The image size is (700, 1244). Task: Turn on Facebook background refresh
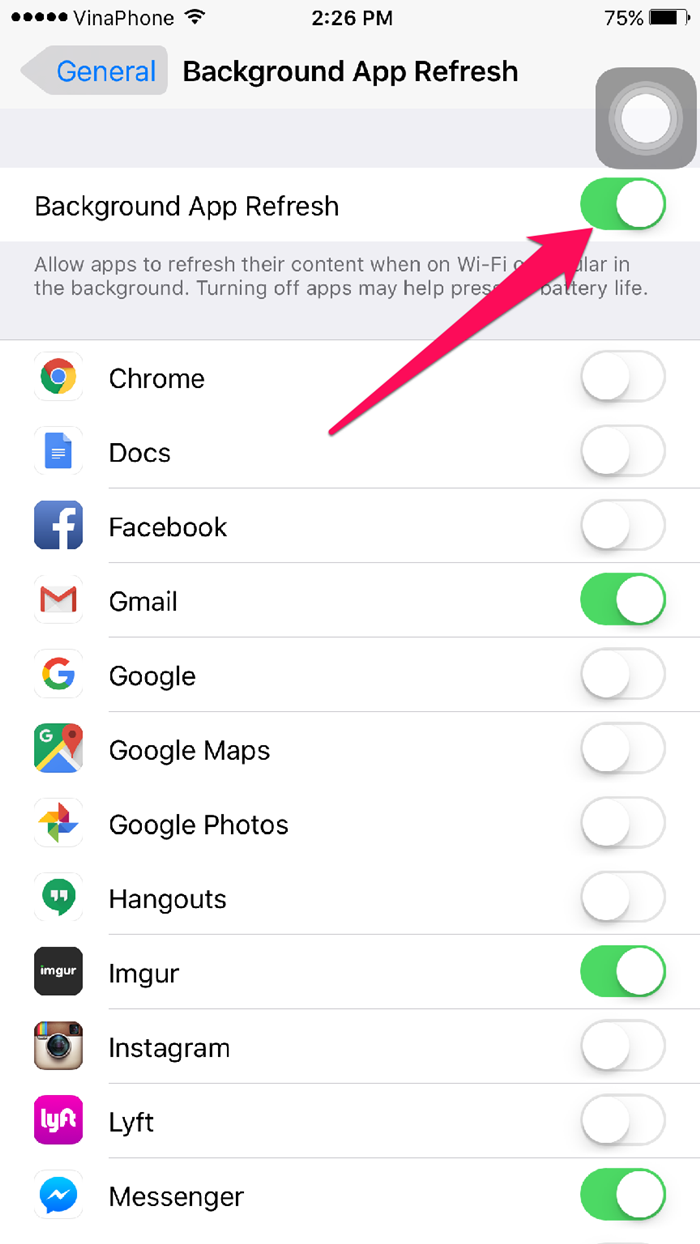(623, 526)
